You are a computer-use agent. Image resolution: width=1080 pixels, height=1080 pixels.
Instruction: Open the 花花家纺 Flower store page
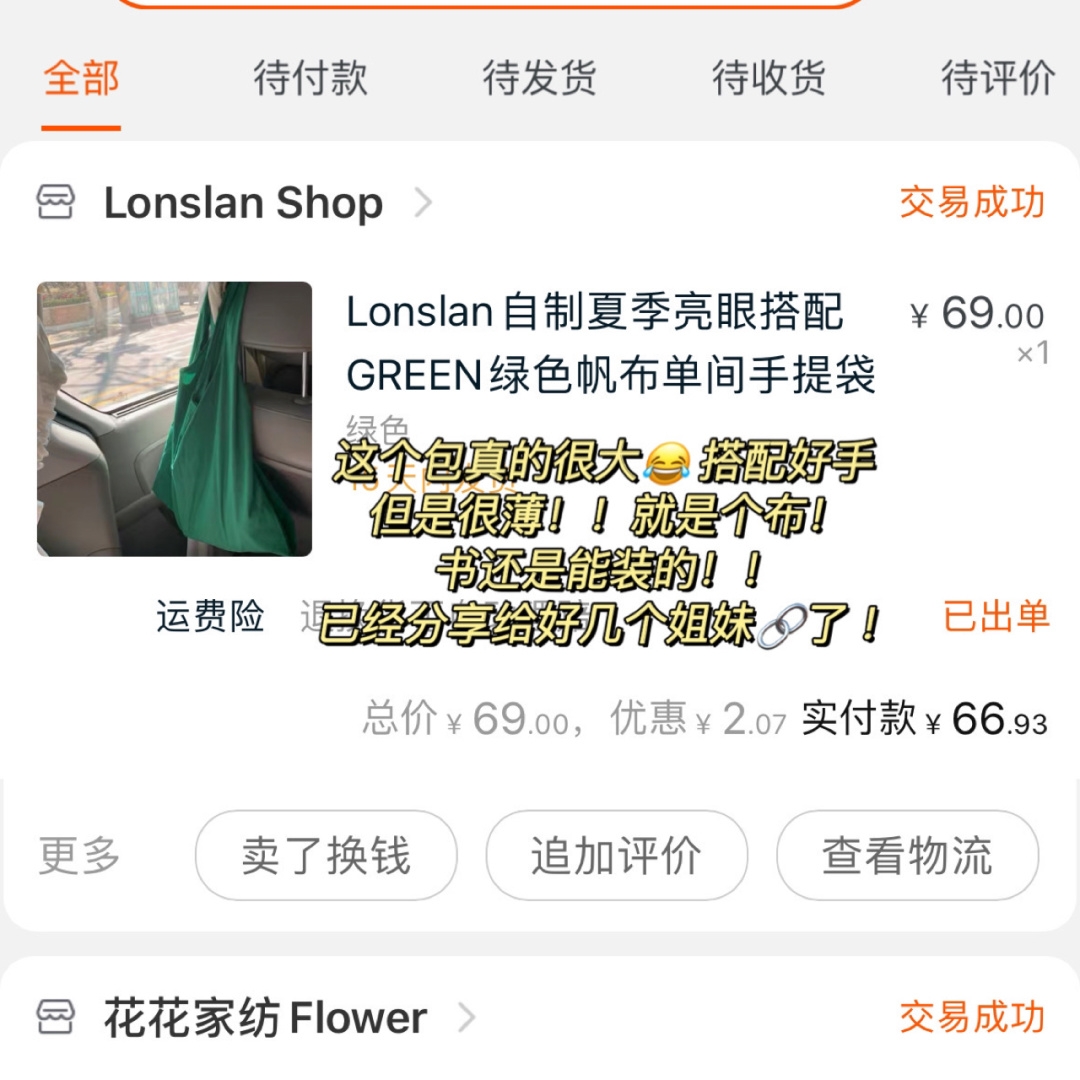pyautogui.click(x=265, y=1018)
